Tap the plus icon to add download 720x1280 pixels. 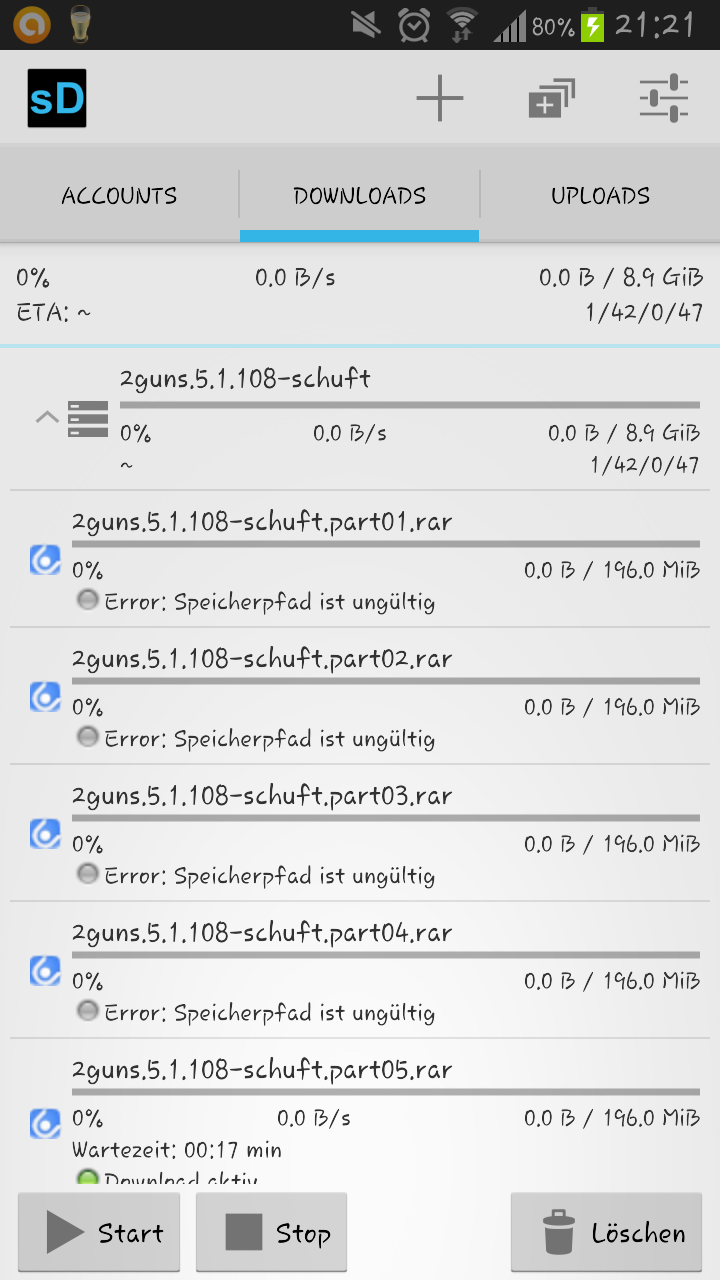coord(440,98)
